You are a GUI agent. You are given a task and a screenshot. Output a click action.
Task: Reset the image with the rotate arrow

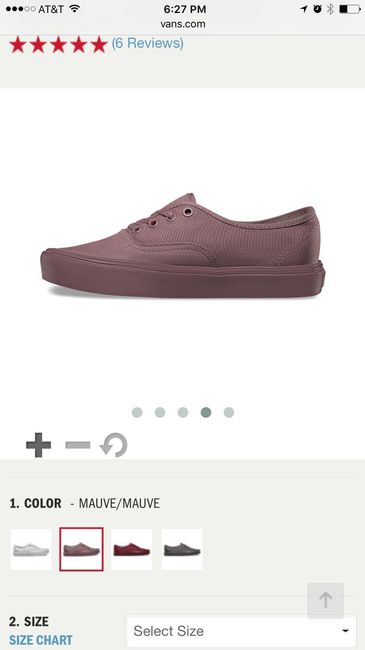click(114, 445)
